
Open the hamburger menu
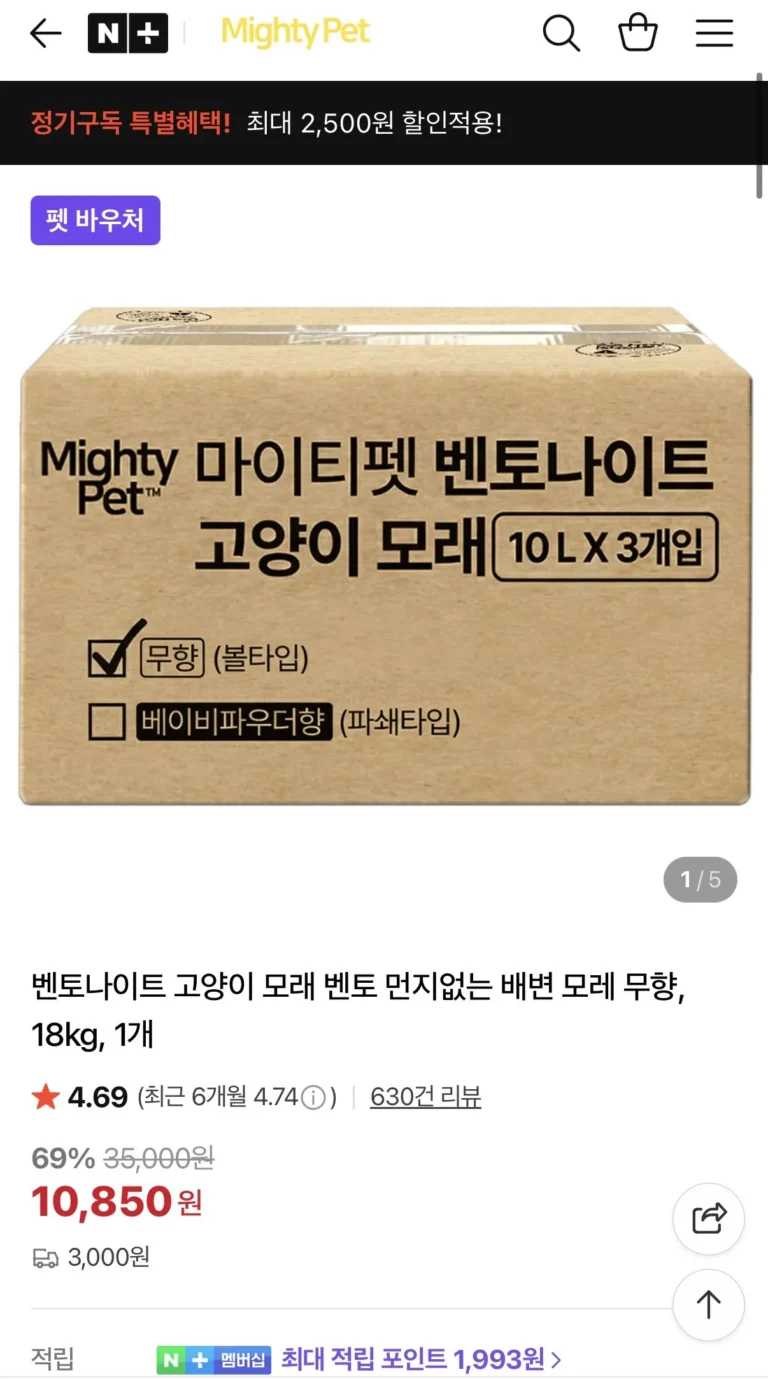point(714,34)
